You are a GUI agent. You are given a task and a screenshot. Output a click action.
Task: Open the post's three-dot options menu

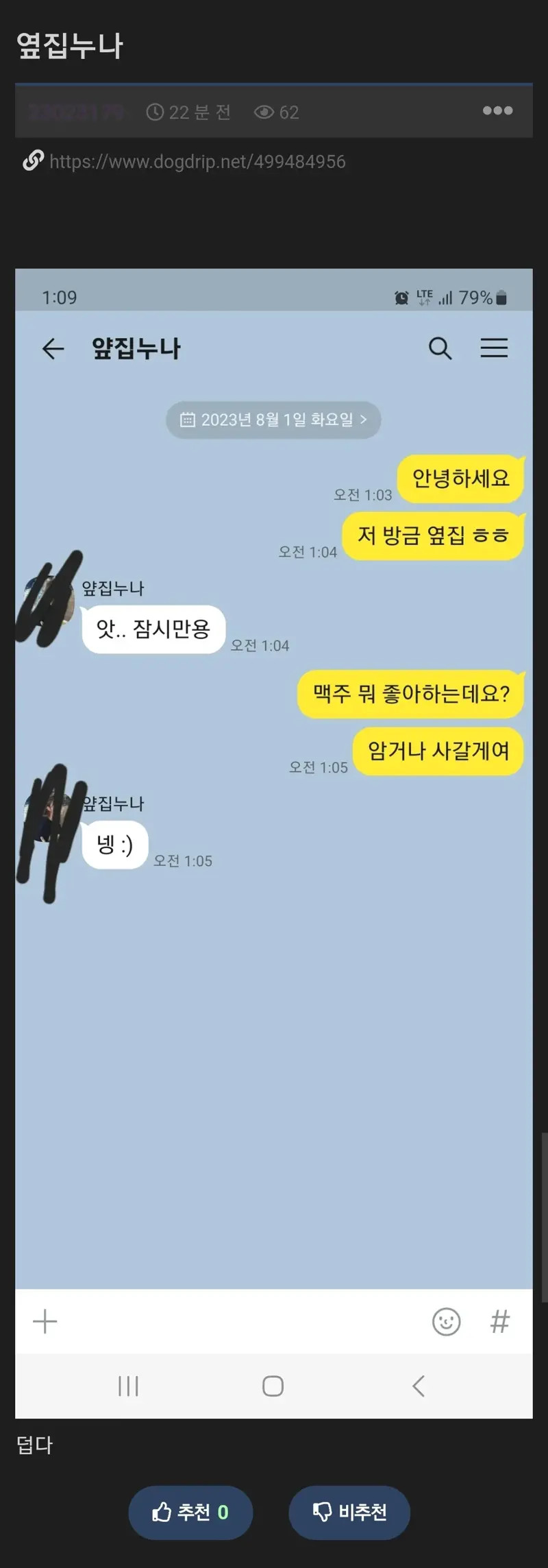coord(497,110)
